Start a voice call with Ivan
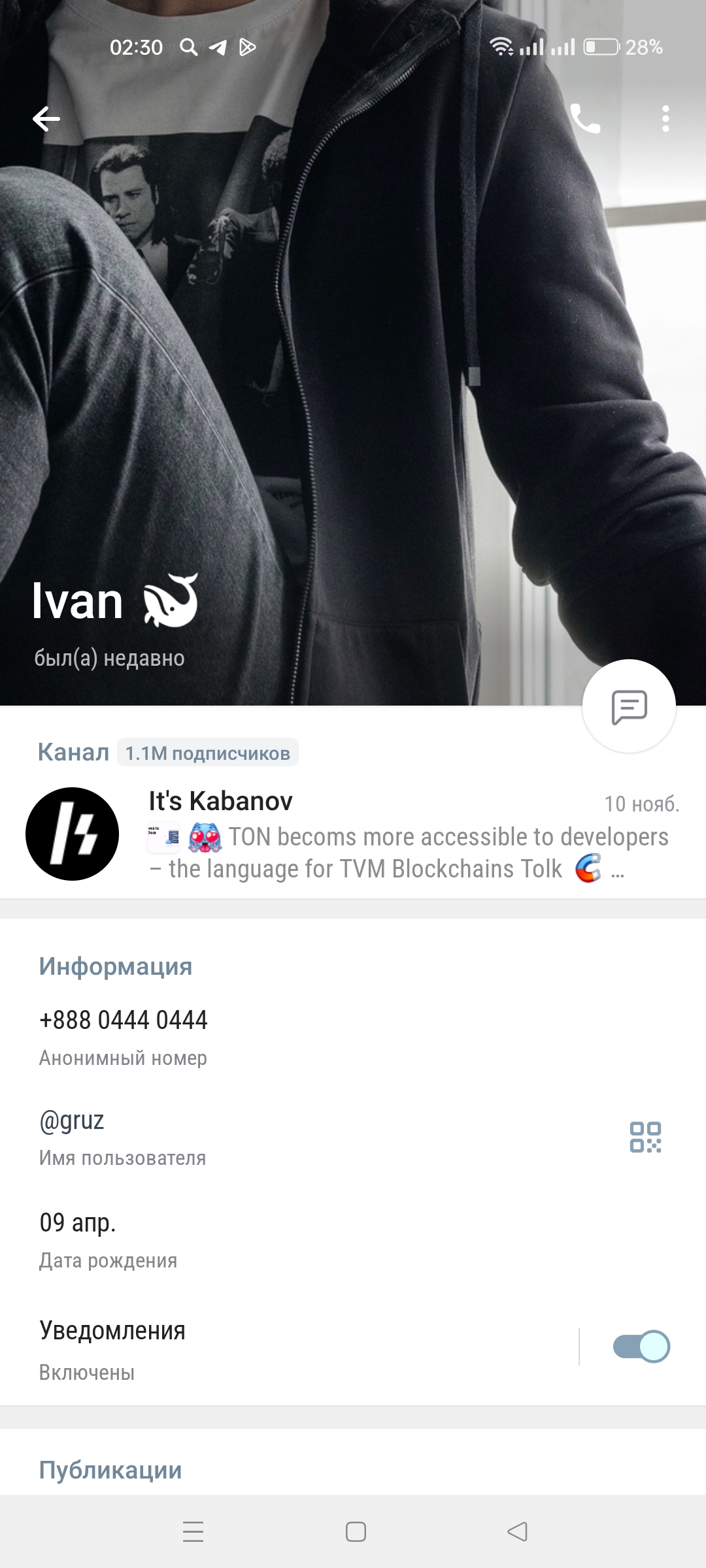The image size is (706, 1568). click(585, 119)
